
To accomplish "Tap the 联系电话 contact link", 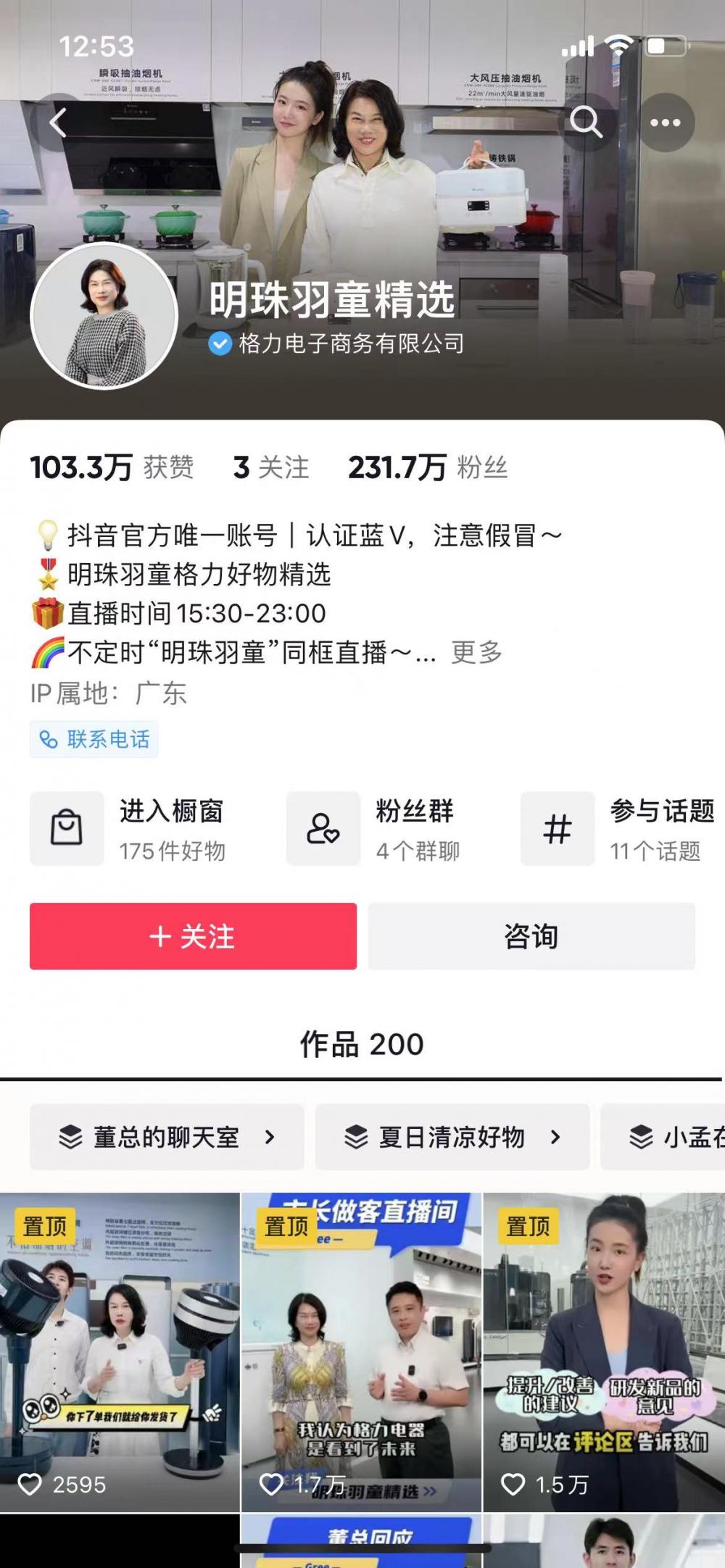I will 94,739.
